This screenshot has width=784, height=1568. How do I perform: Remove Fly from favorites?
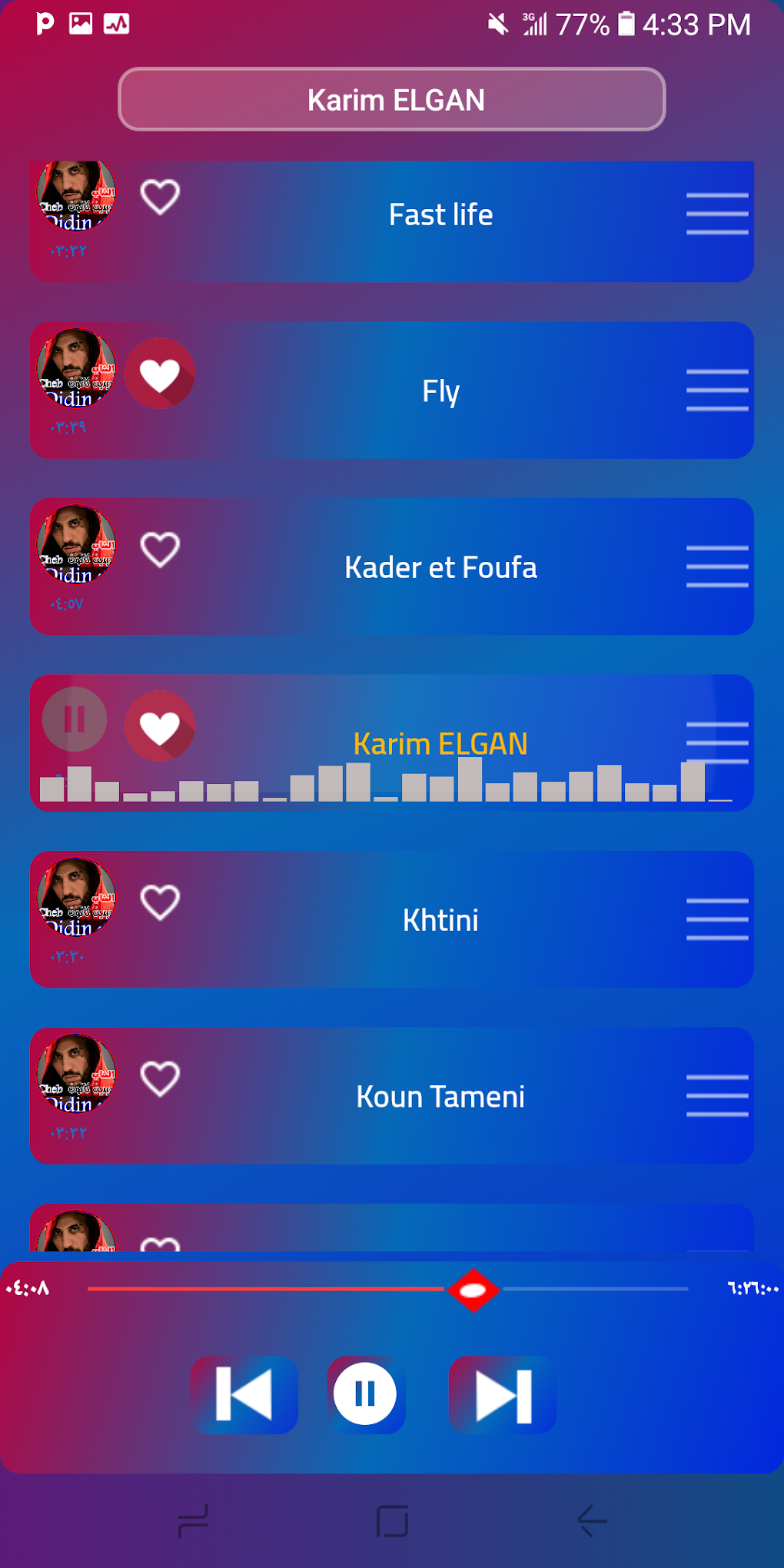click(x=160, y=374)
